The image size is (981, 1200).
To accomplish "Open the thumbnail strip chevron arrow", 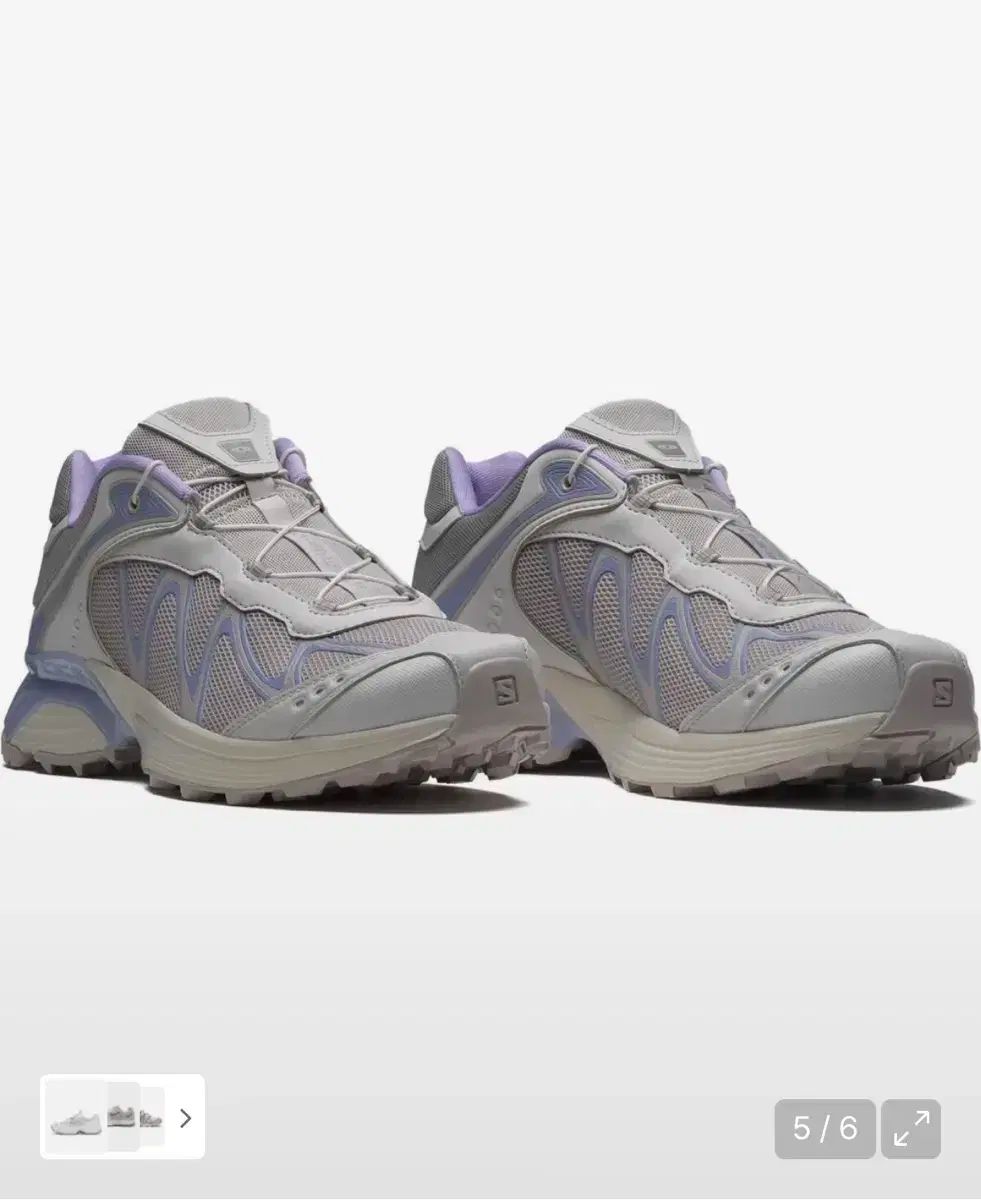I will pyautogui.click(x=185, y=1118).
